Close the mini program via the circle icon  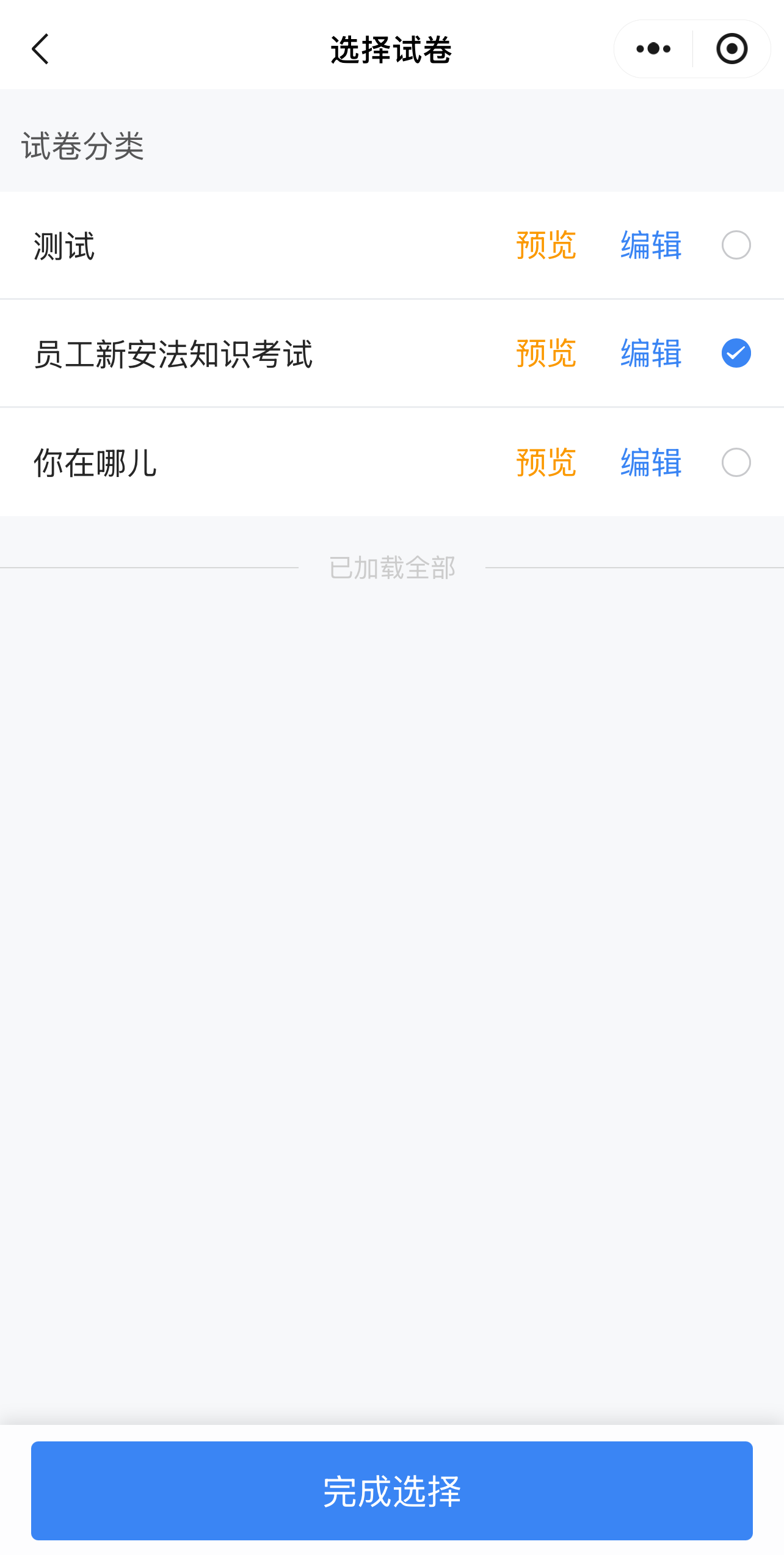tap(731, 49)
